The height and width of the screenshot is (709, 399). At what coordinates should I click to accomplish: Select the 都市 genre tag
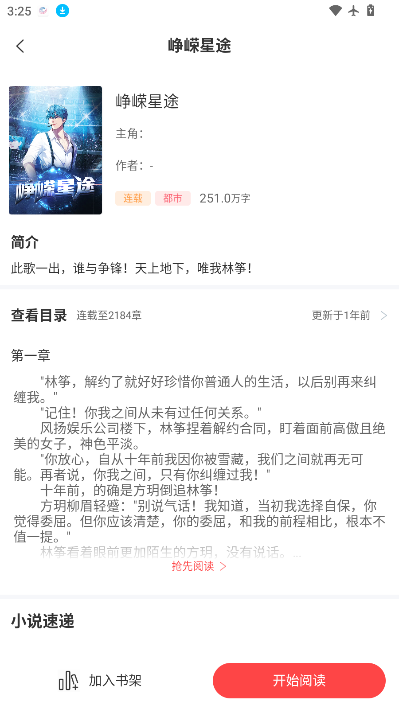click(x=173, y=198)
